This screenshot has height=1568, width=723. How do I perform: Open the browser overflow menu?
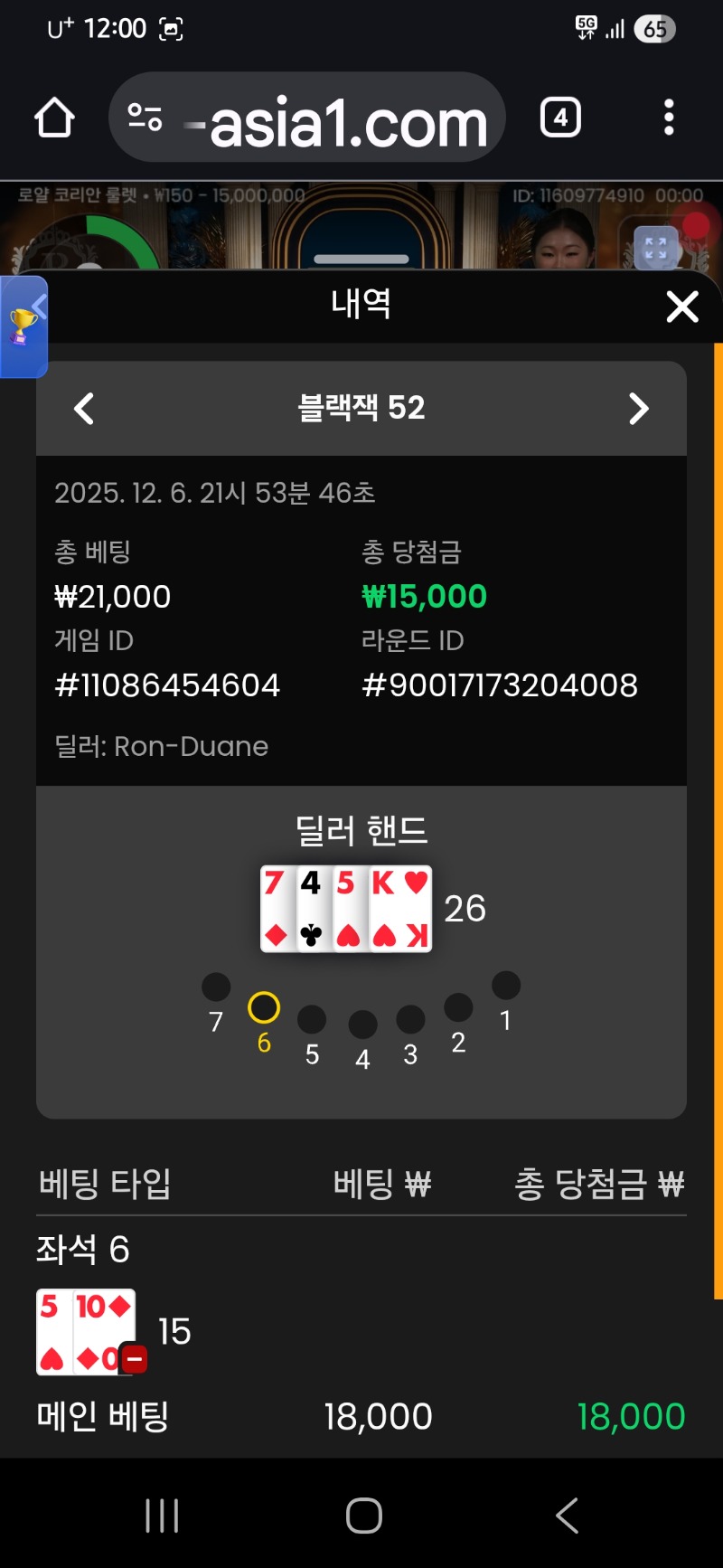tap(669, 118)
